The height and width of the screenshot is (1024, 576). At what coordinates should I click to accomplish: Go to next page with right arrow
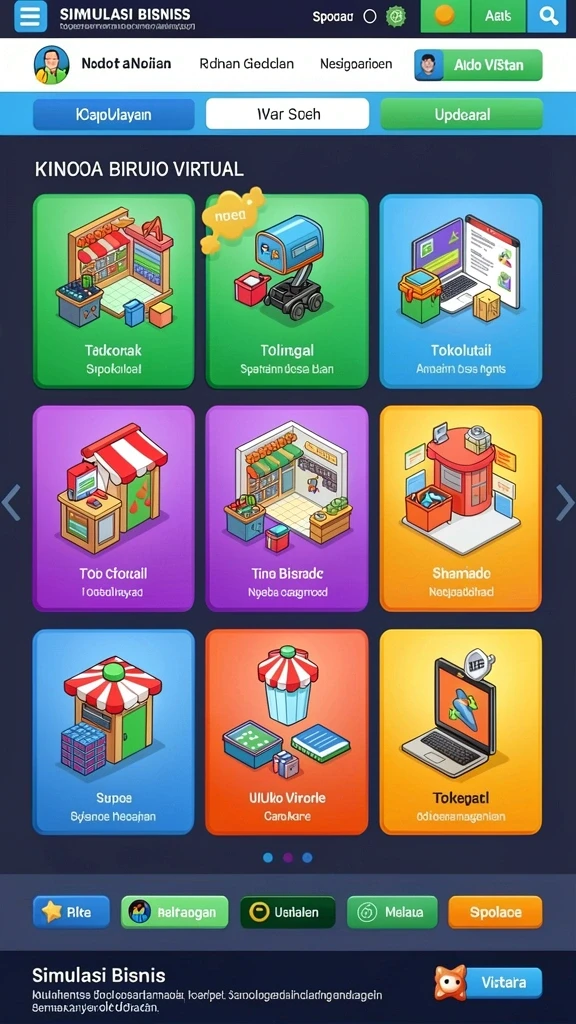(564, 502)
